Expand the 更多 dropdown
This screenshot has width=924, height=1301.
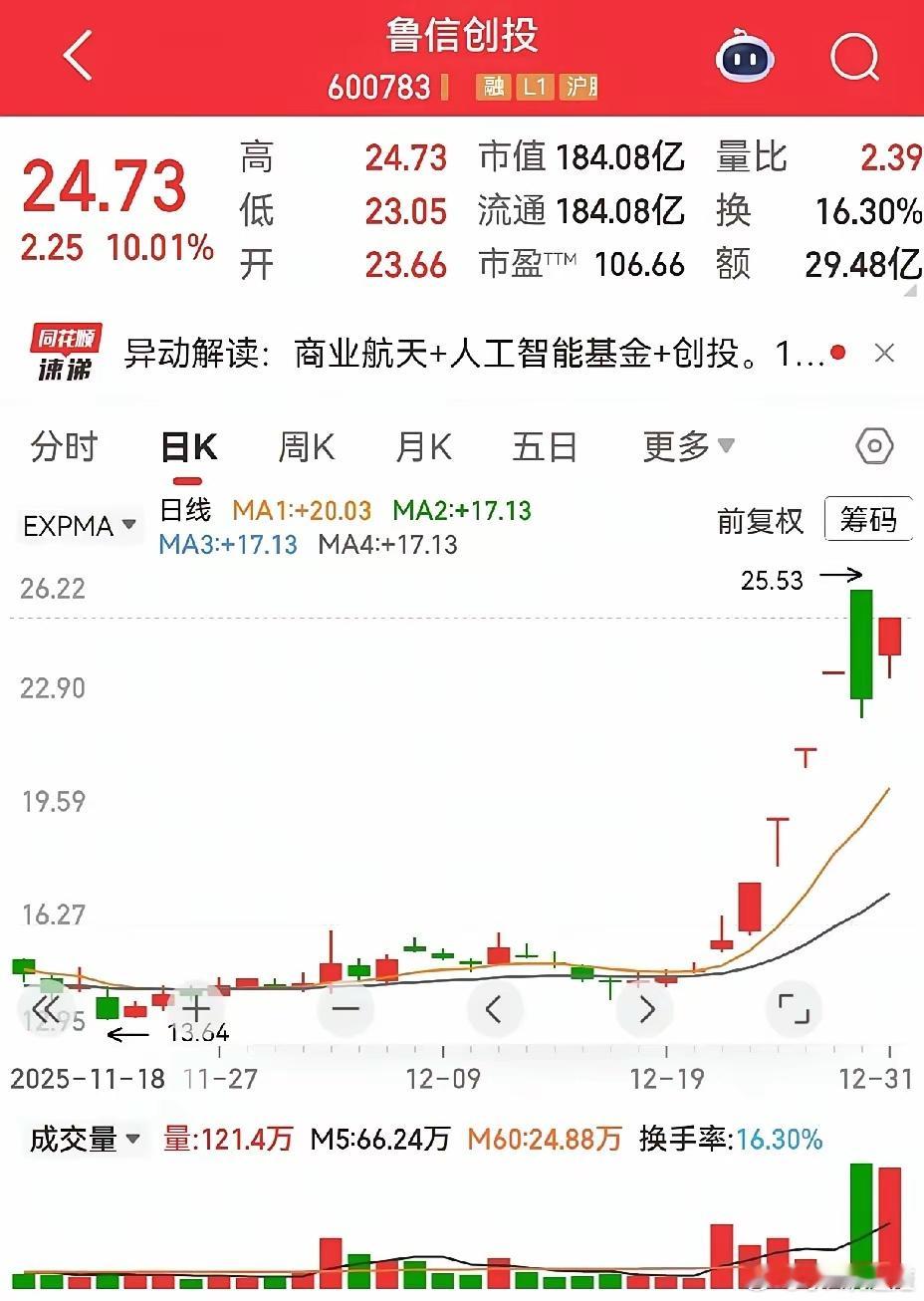tap(688, 446)
